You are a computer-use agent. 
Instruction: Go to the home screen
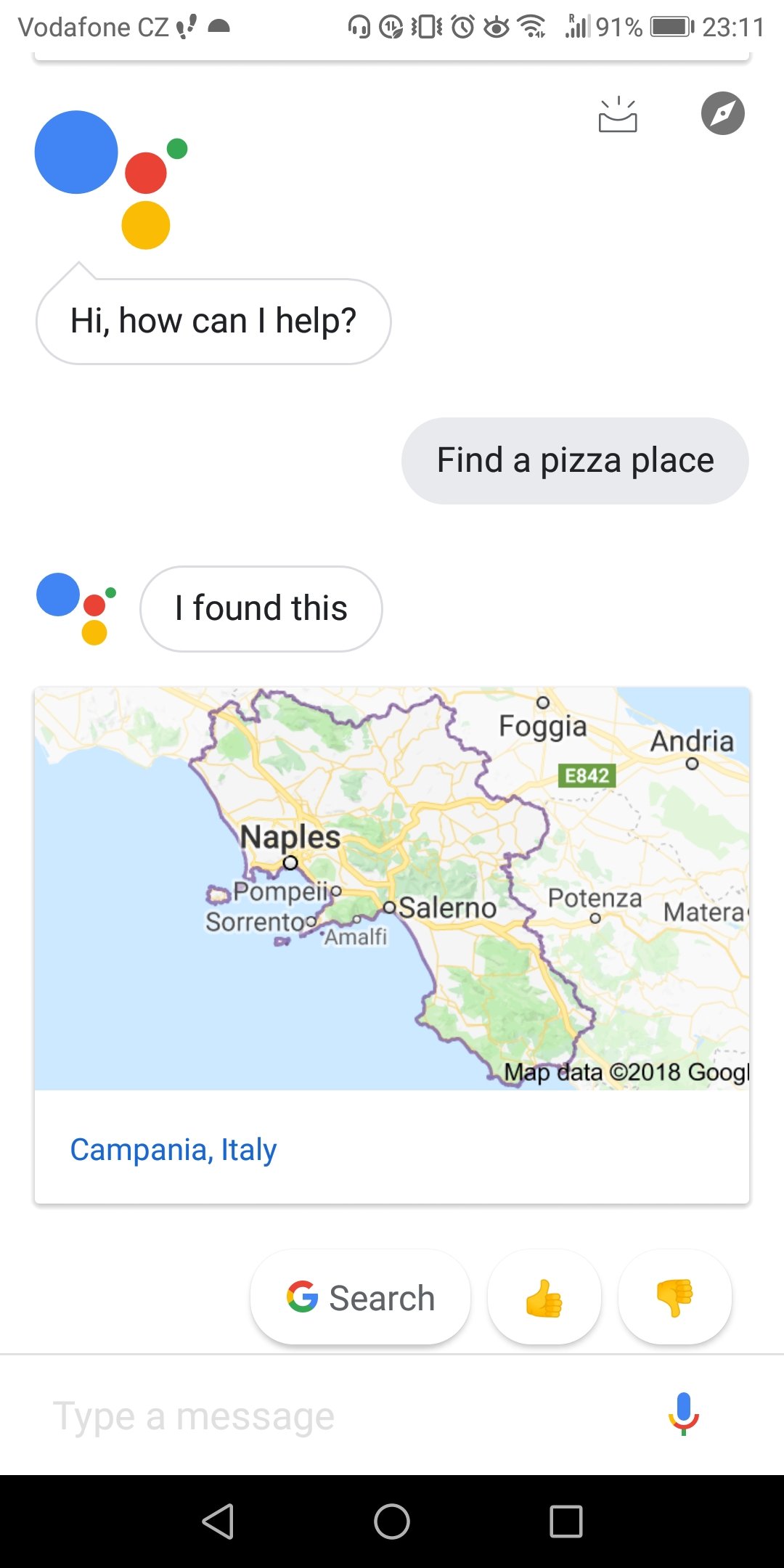tap(392, 1522)
